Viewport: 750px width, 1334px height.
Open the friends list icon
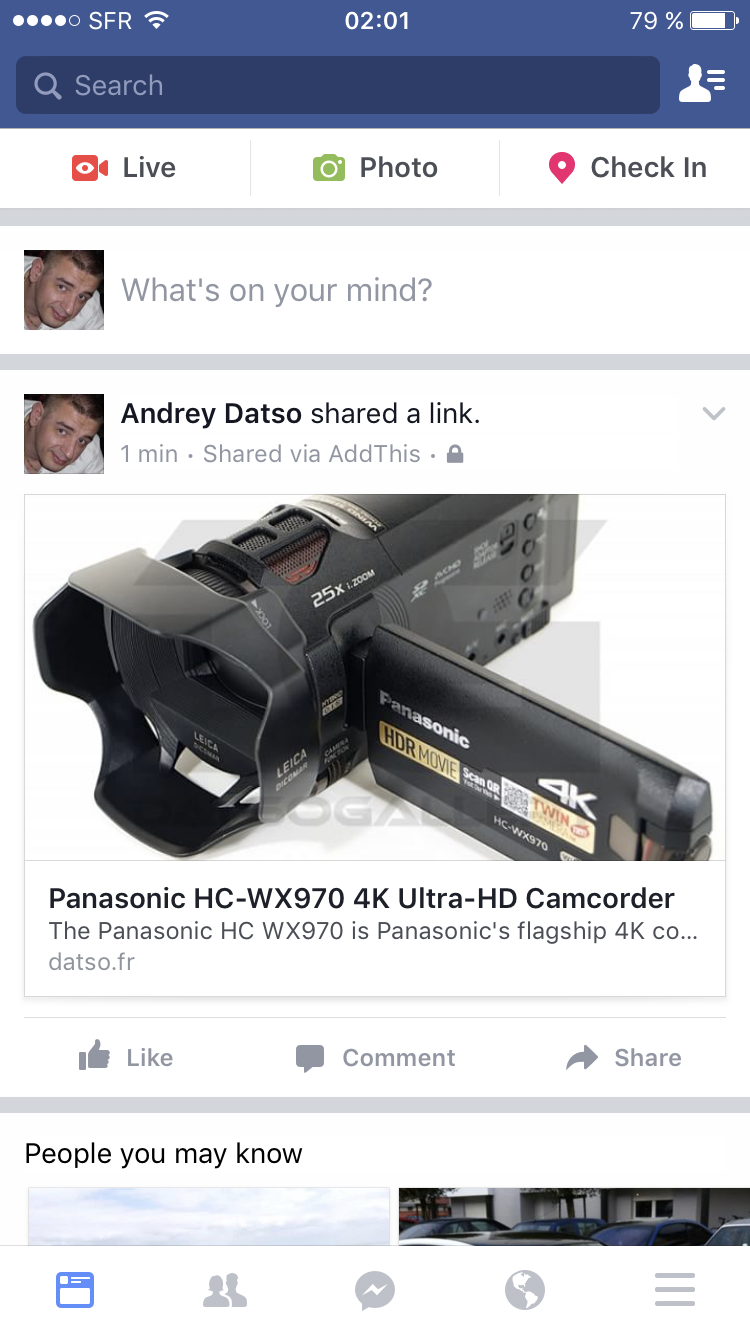click(702, 85)
